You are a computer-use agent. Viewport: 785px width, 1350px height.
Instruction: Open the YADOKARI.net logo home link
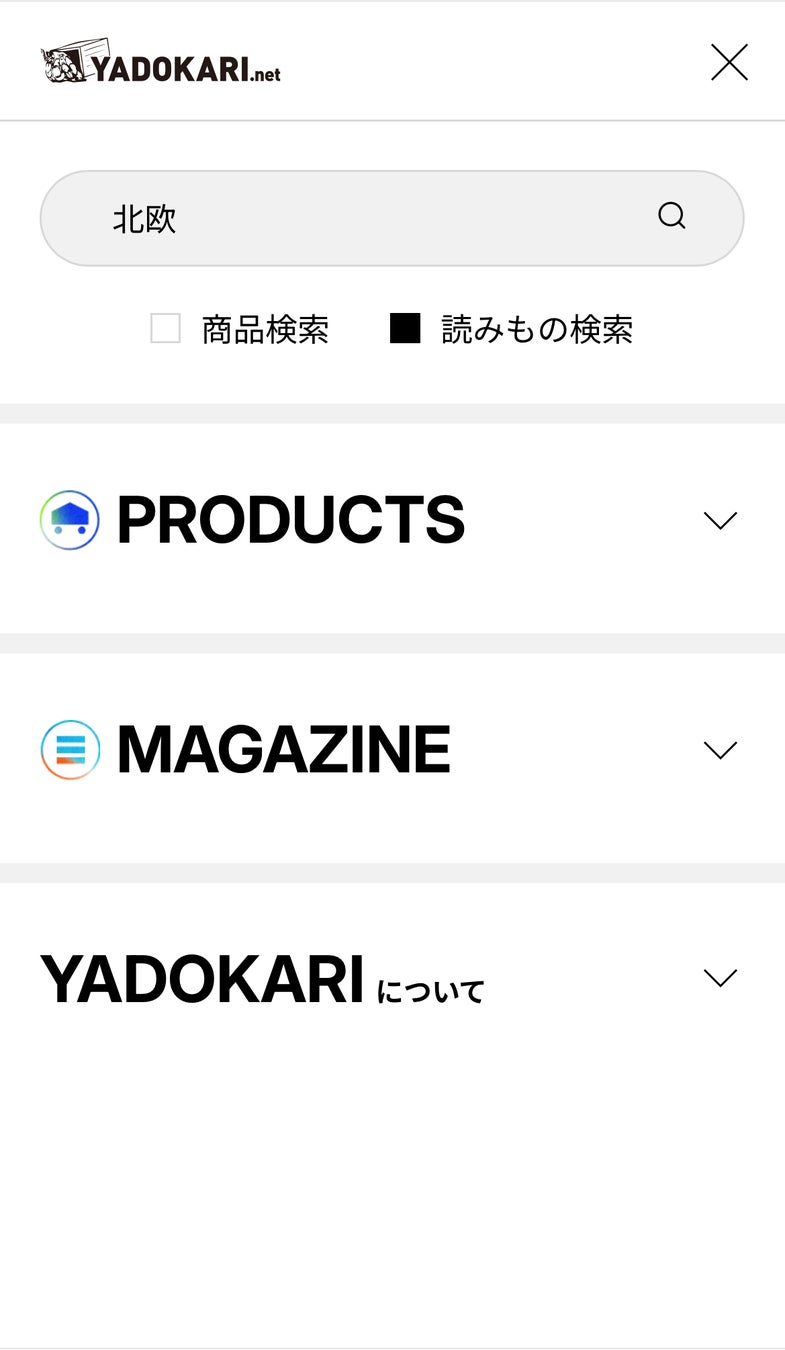[x=161, y=62]
